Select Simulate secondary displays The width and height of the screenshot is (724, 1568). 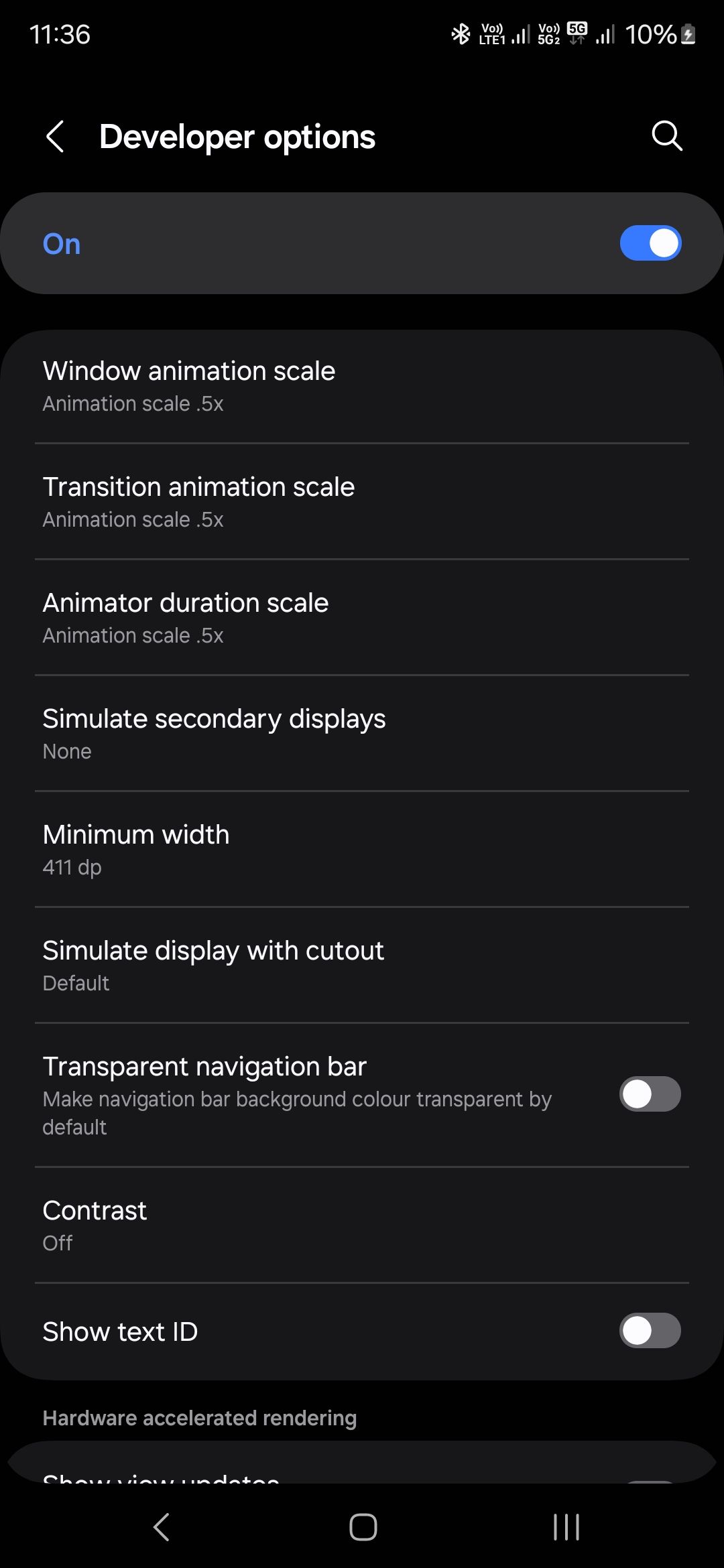coord(362,734)
